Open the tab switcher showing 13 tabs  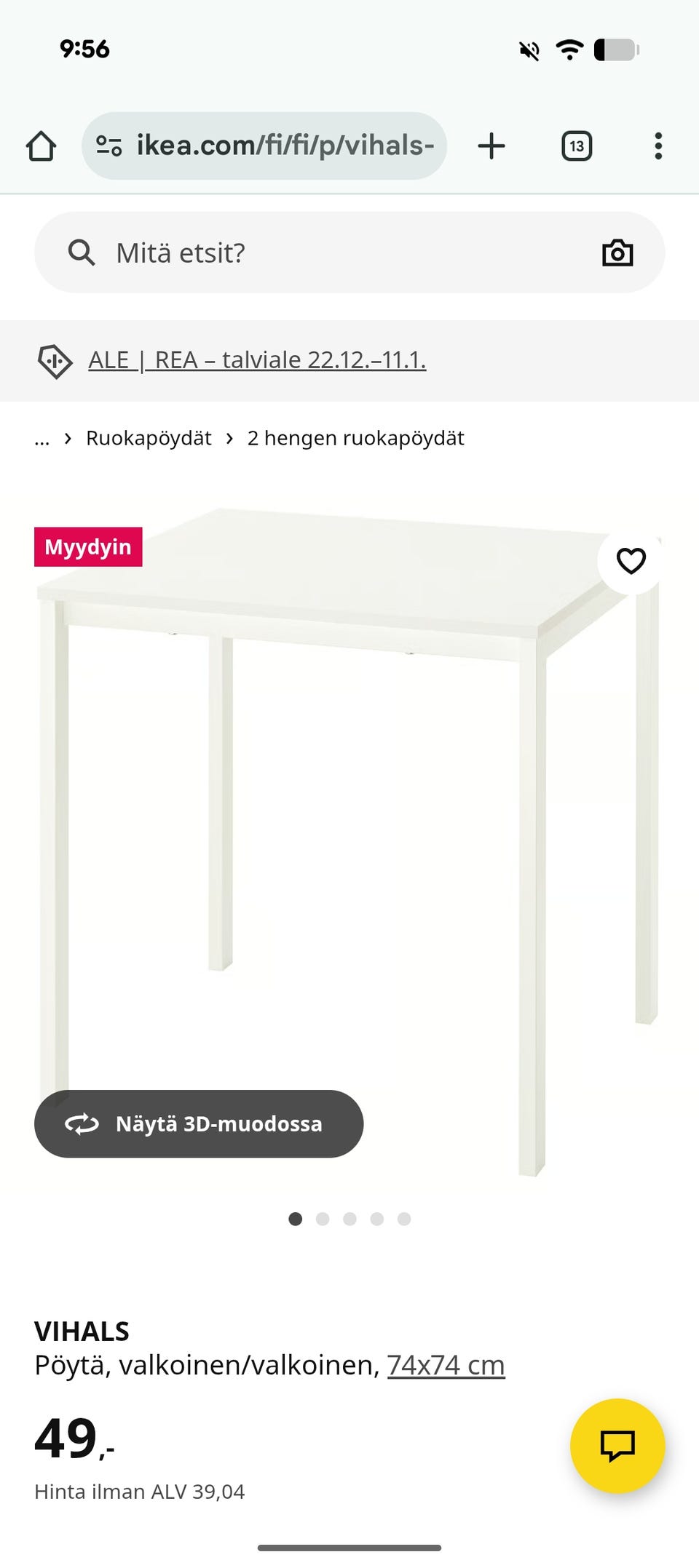575,145
